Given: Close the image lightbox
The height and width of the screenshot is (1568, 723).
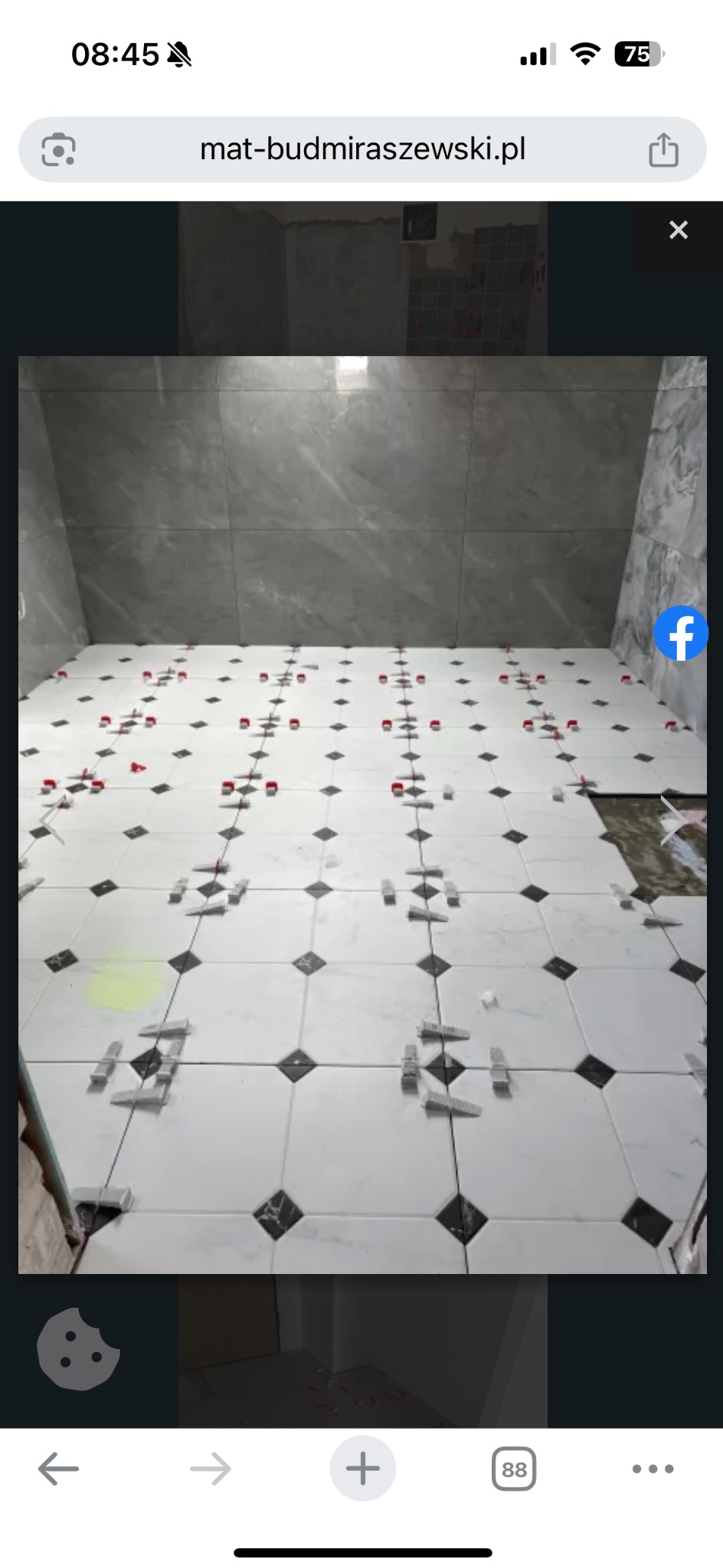Looking at the screenshot, I should [678, 230].
